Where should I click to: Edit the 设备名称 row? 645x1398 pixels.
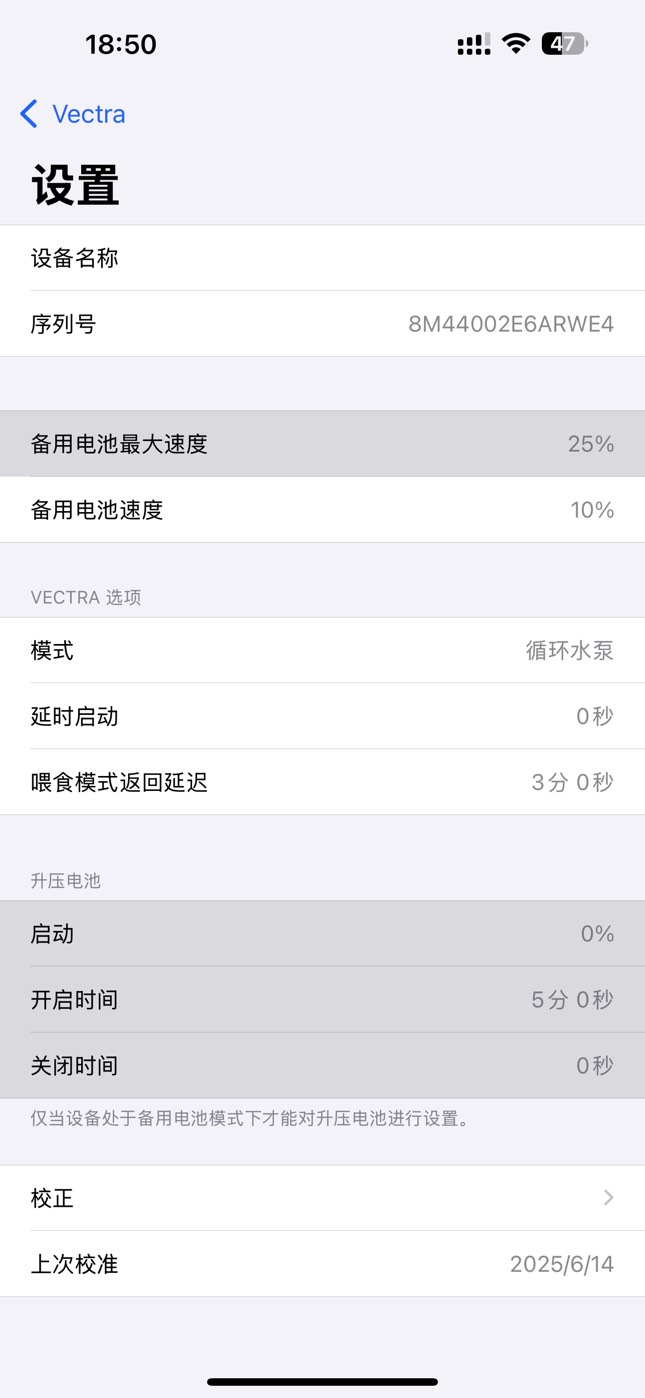tap(322, 258)
